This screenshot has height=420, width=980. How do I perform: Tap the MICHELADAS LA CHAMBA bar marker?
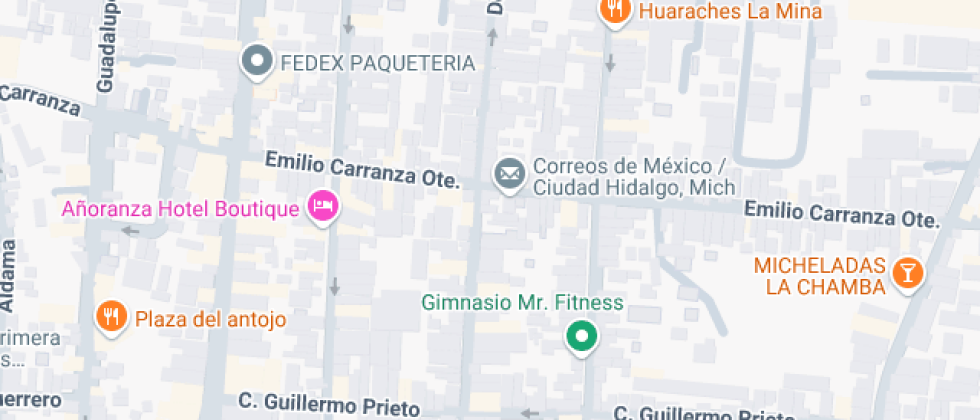coord(907,273)
